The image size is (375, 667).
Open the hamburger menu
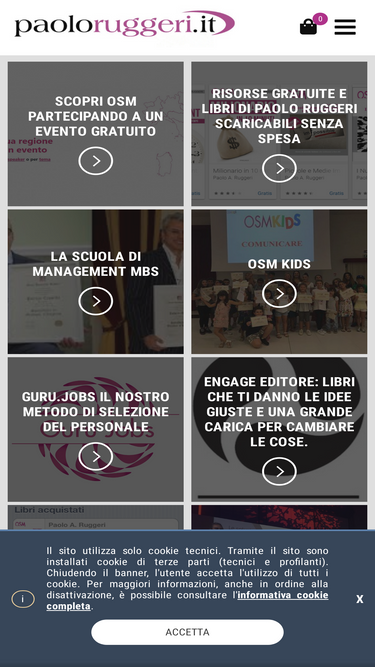point(345,27)
